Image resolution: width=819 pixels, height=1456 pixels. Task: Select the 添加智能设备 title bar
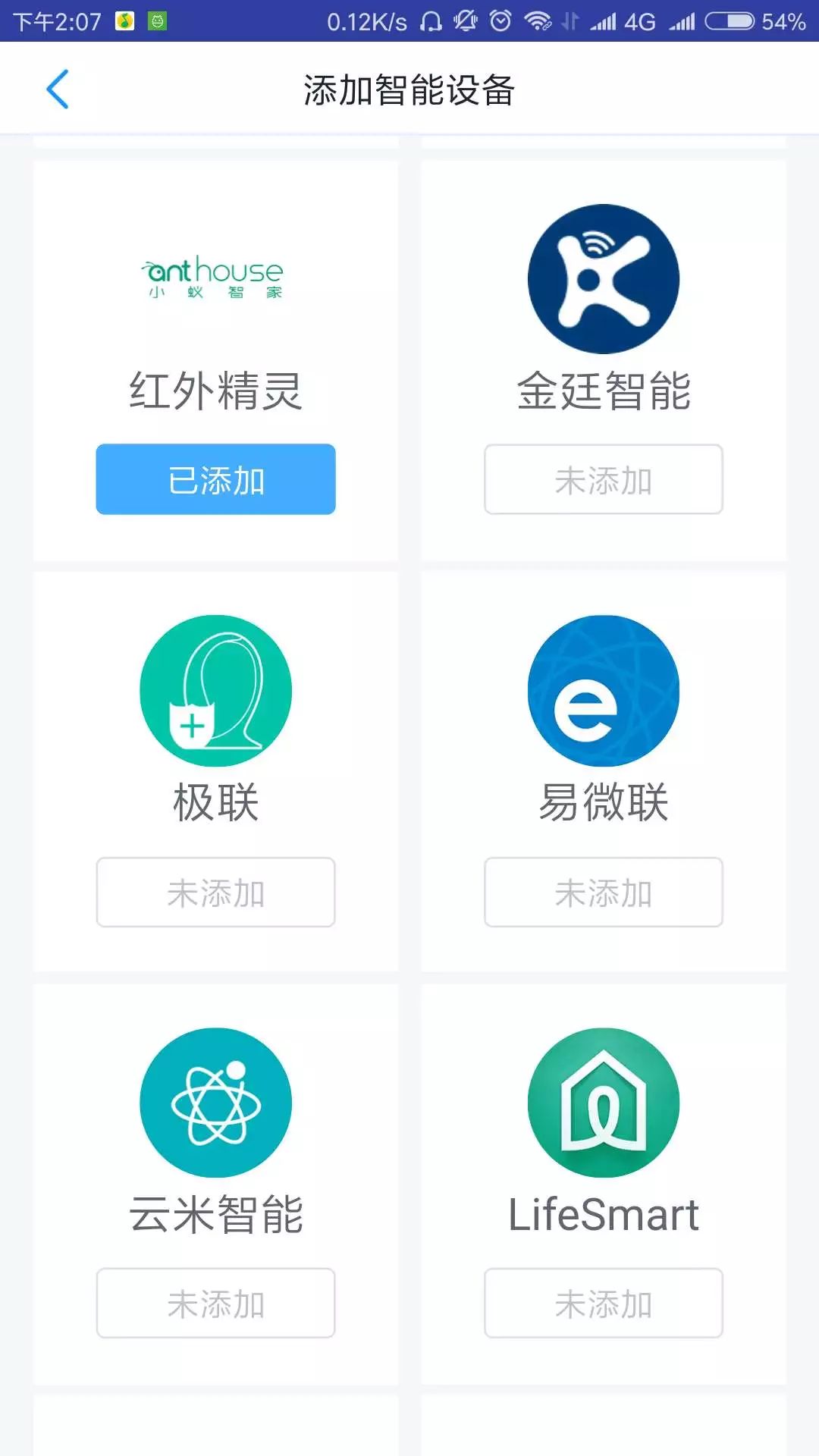409,88
